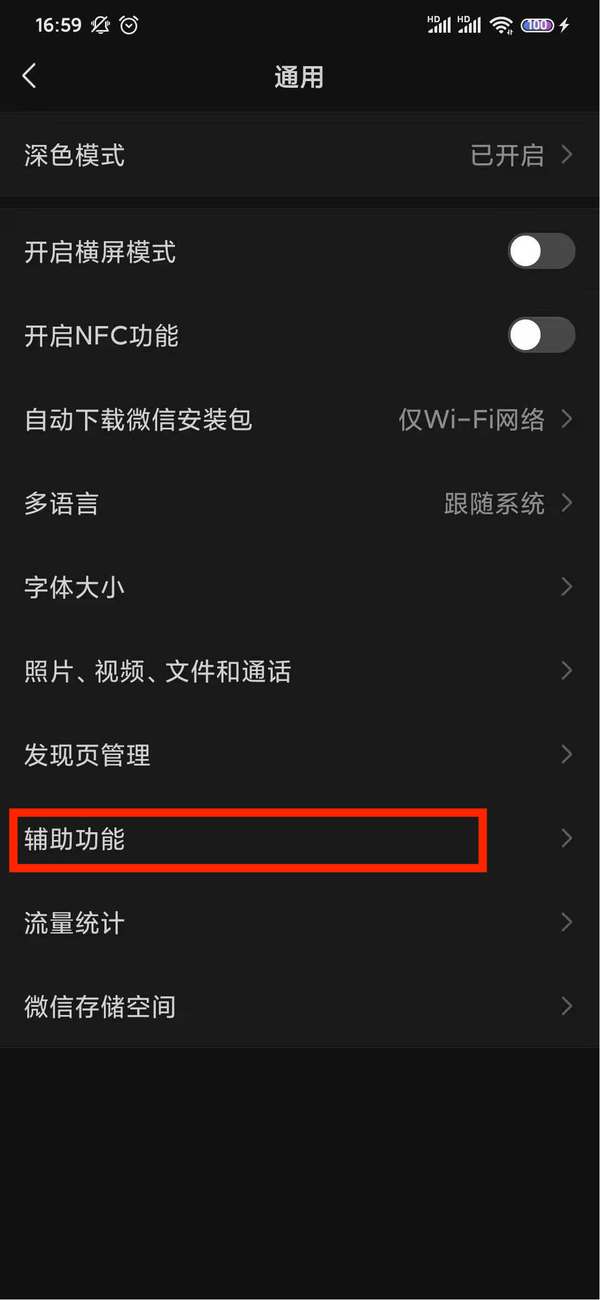Open 自动下载微信安装包 options

[x=300, y=420]
